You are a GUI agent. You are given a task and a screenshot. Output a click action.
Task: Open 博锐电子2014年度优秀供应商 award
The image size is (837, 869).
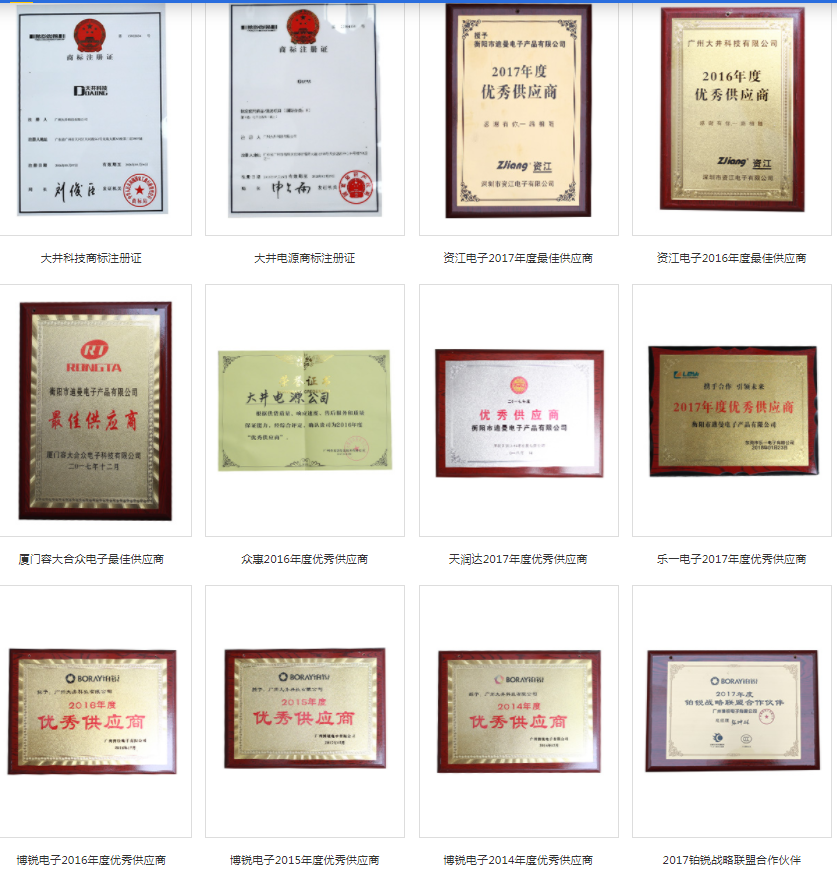(518, 710)
